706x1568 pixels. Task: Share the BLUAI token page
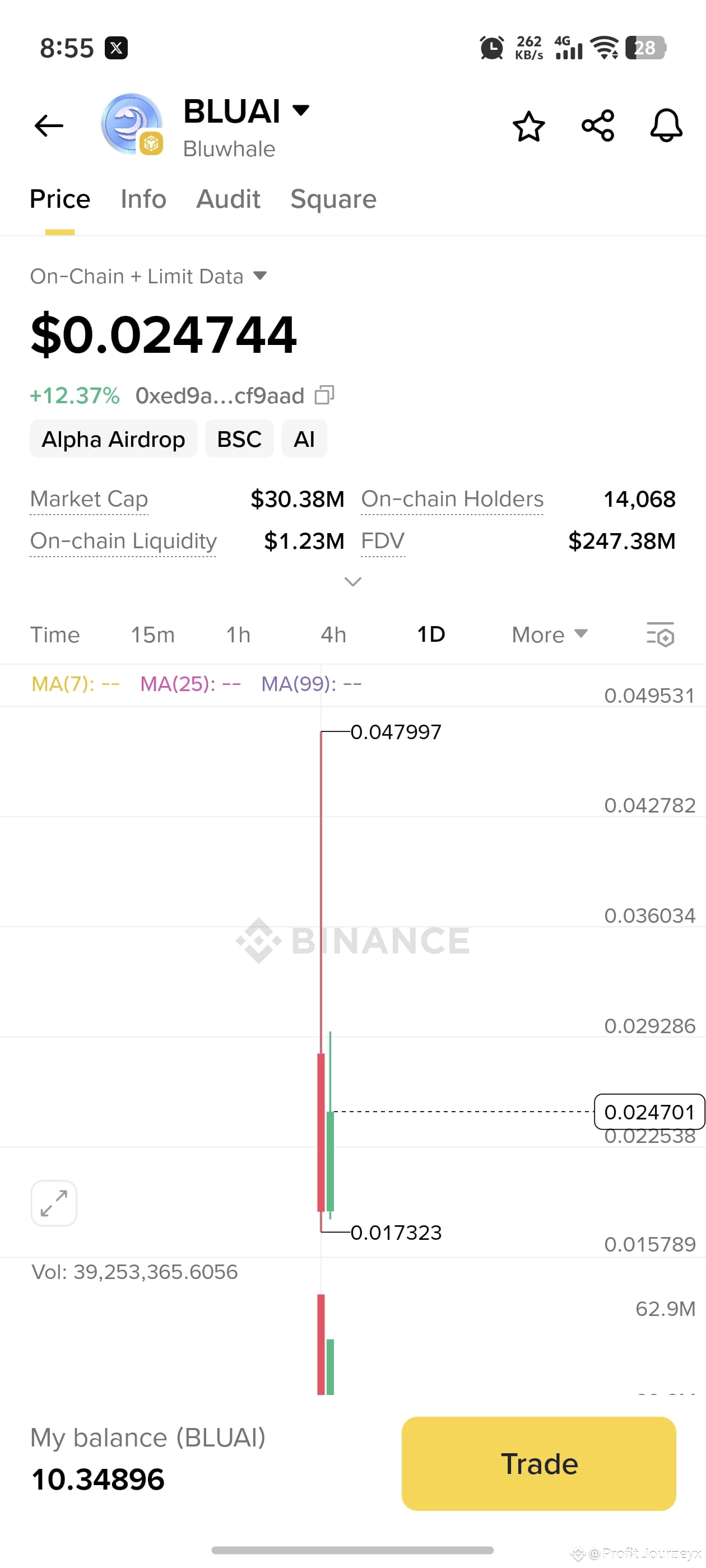[597, 126]
